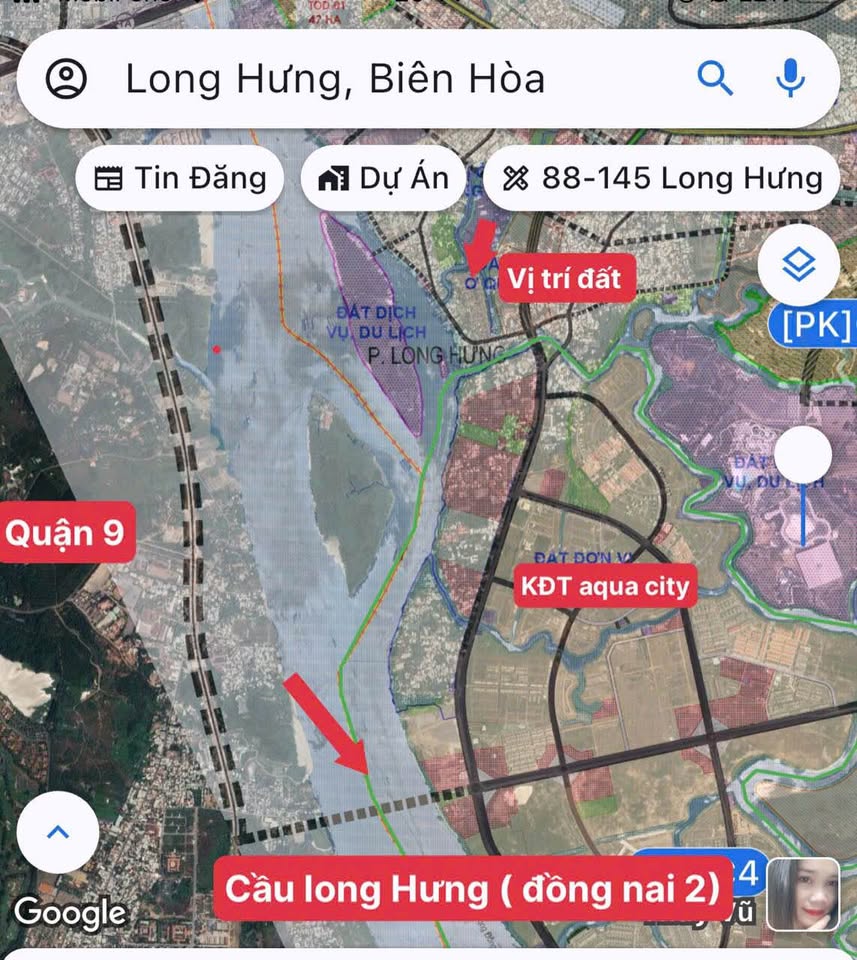Open the 88-145 Long Hưng chip

click(x=662, y=179)
